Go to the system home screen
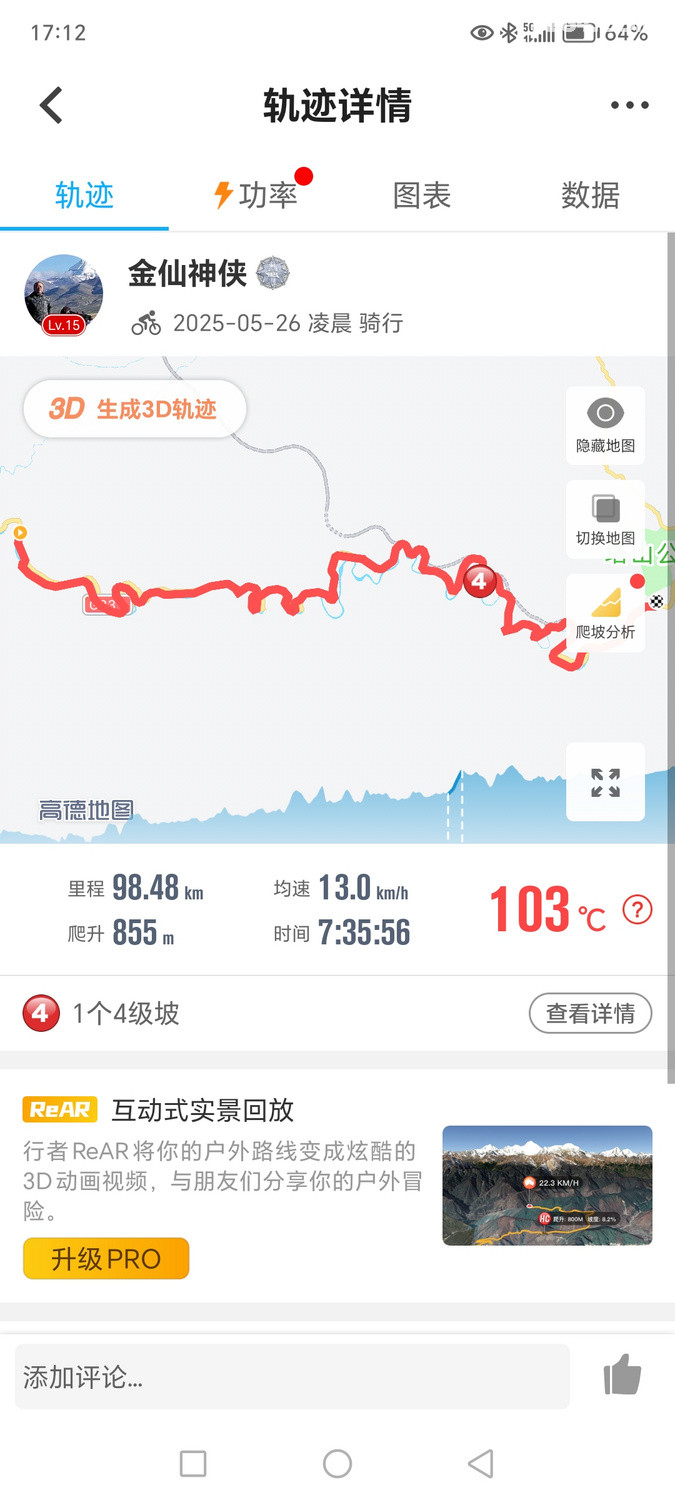This screenshot has height=1500, width=675. point(337,1464)
